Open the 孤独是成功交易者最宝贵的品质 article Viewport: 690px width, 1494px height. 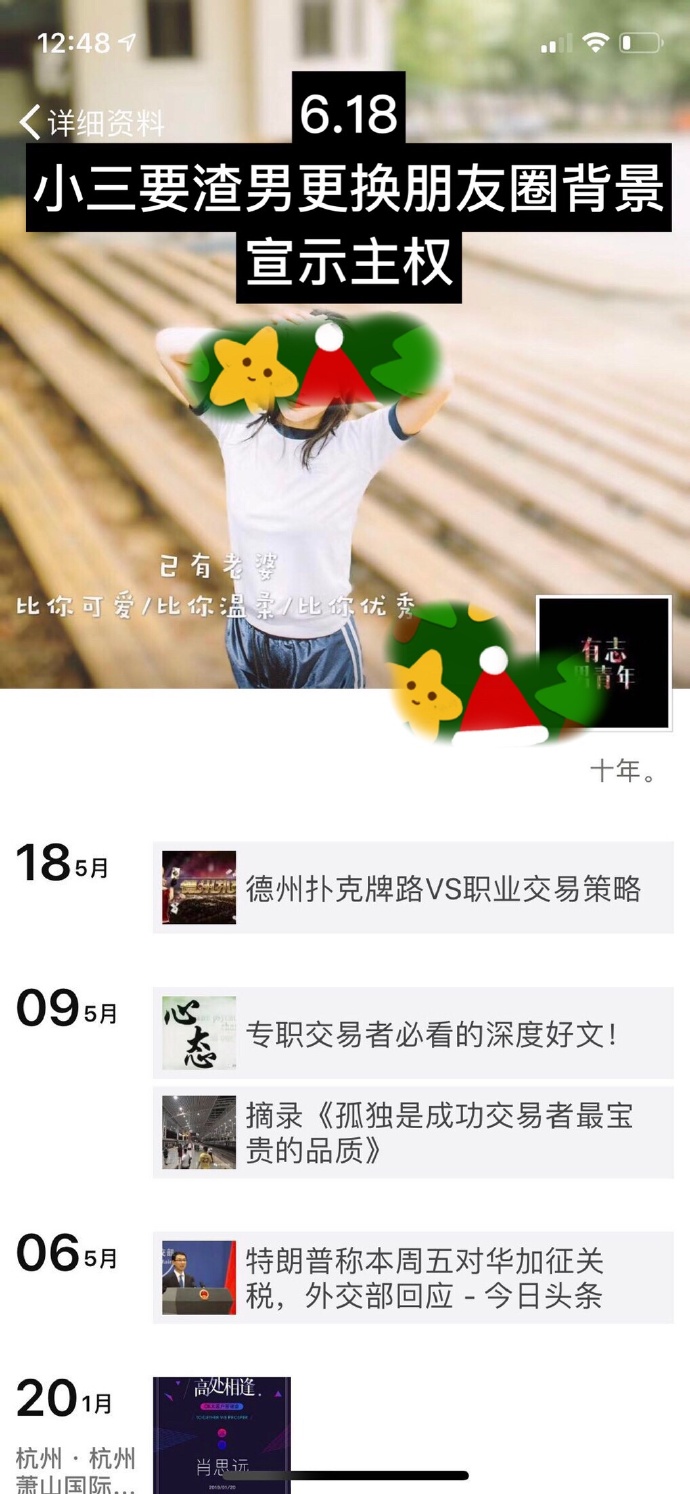click(412, 1133)
